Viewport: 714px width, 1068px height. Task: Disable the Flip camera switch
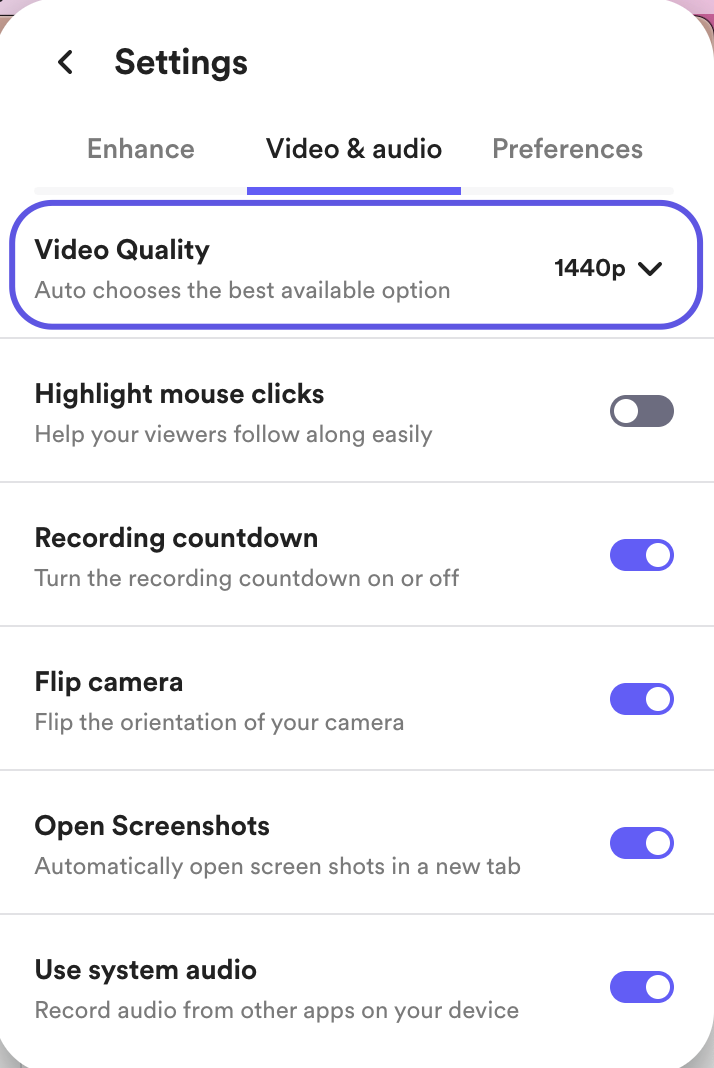[641, 699]
